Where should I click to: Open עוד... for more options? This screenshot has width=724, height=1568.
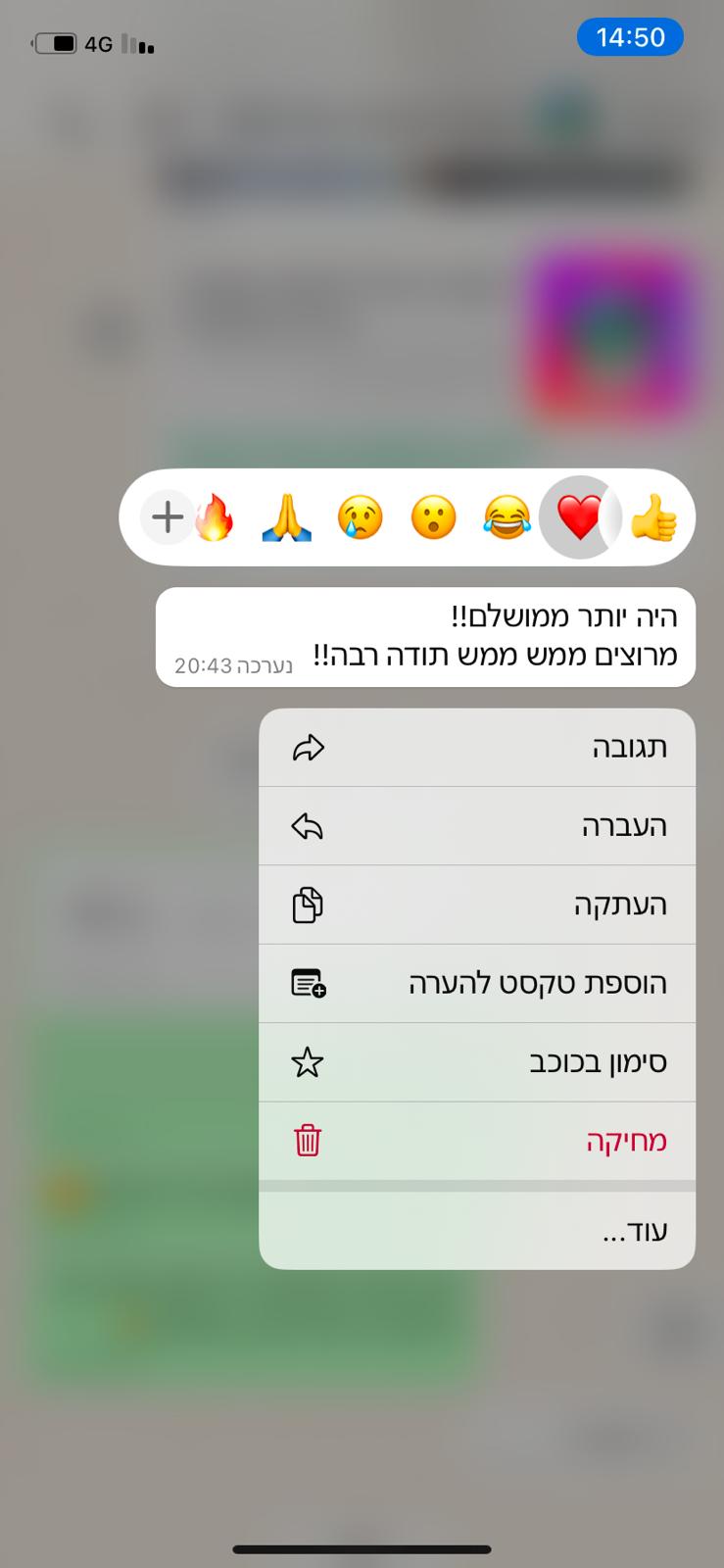[477, 1231]
